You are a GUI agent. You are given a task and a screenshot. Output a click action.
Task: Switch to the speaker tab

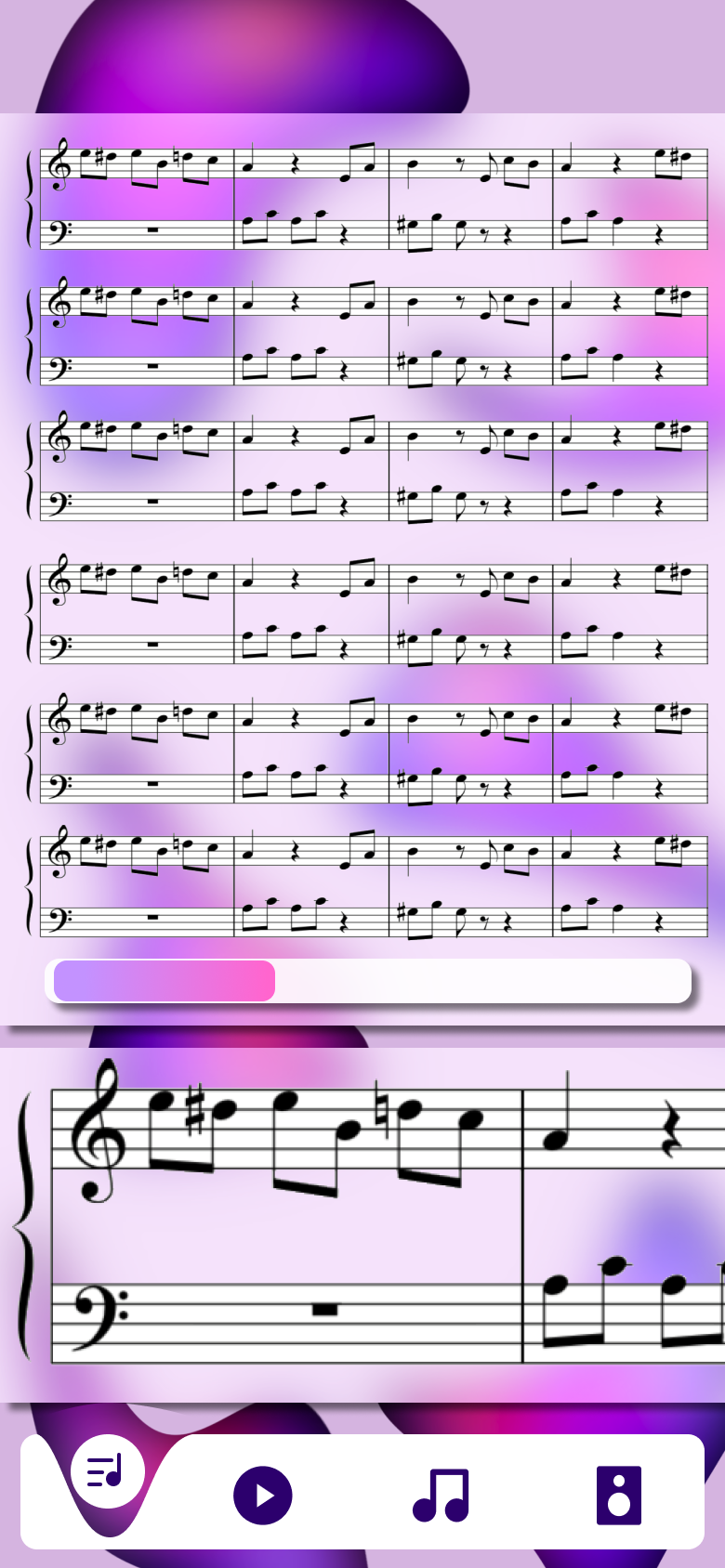(618, 1496)
